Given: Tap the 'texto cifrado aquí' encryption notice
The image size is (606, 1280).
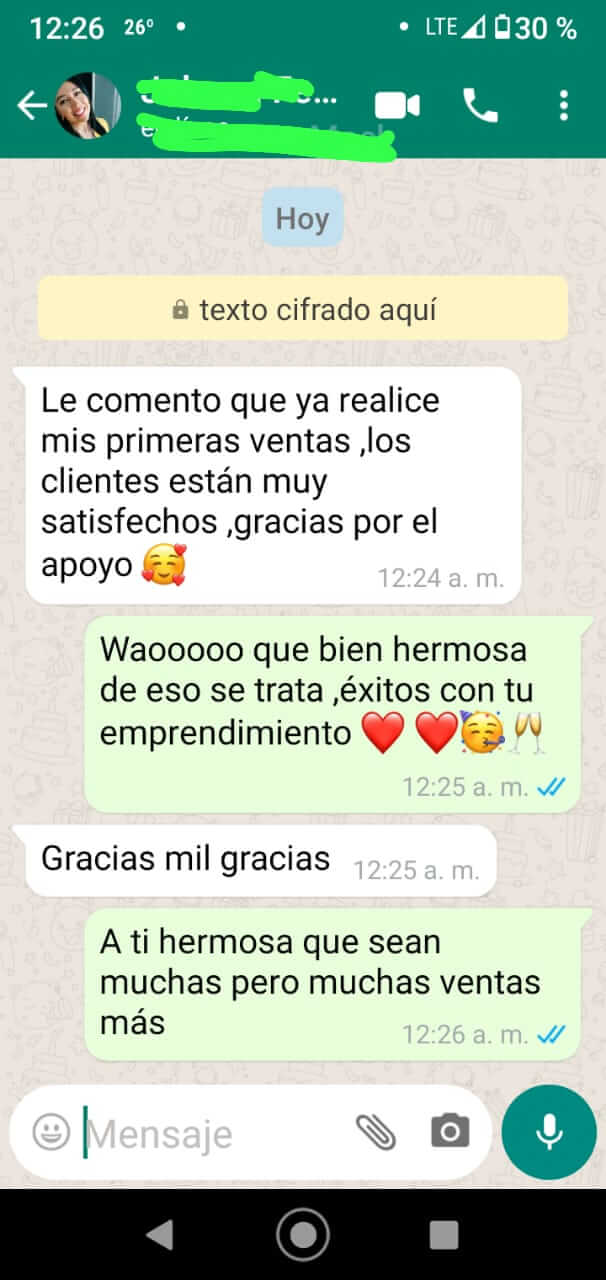Looking at the screenshot, I should point(303,309).
